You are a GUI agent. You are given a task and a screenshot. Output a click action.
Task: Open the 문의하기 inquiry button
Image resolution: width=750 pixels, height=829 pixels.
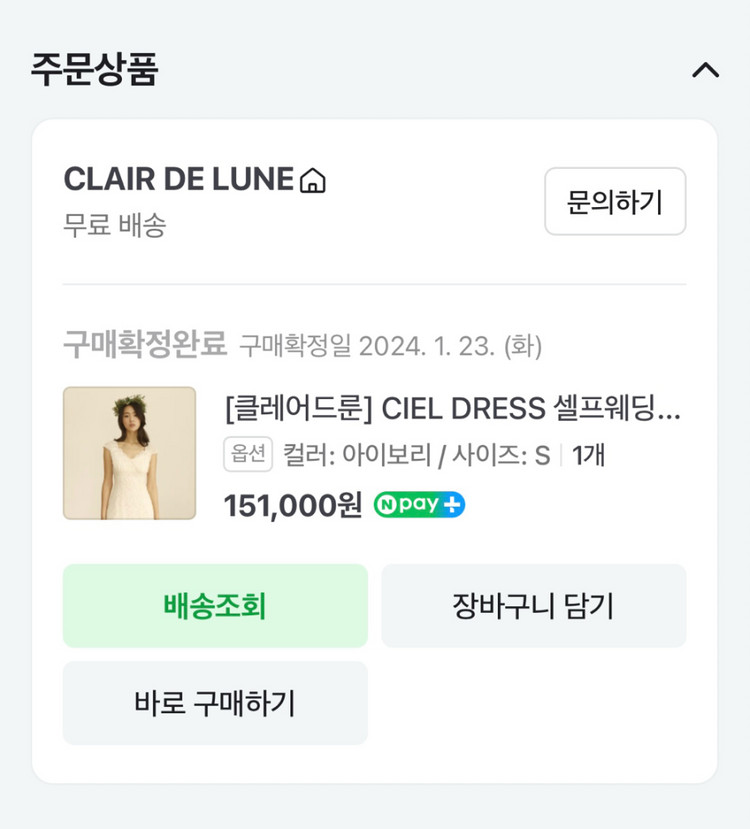[614, 201]
